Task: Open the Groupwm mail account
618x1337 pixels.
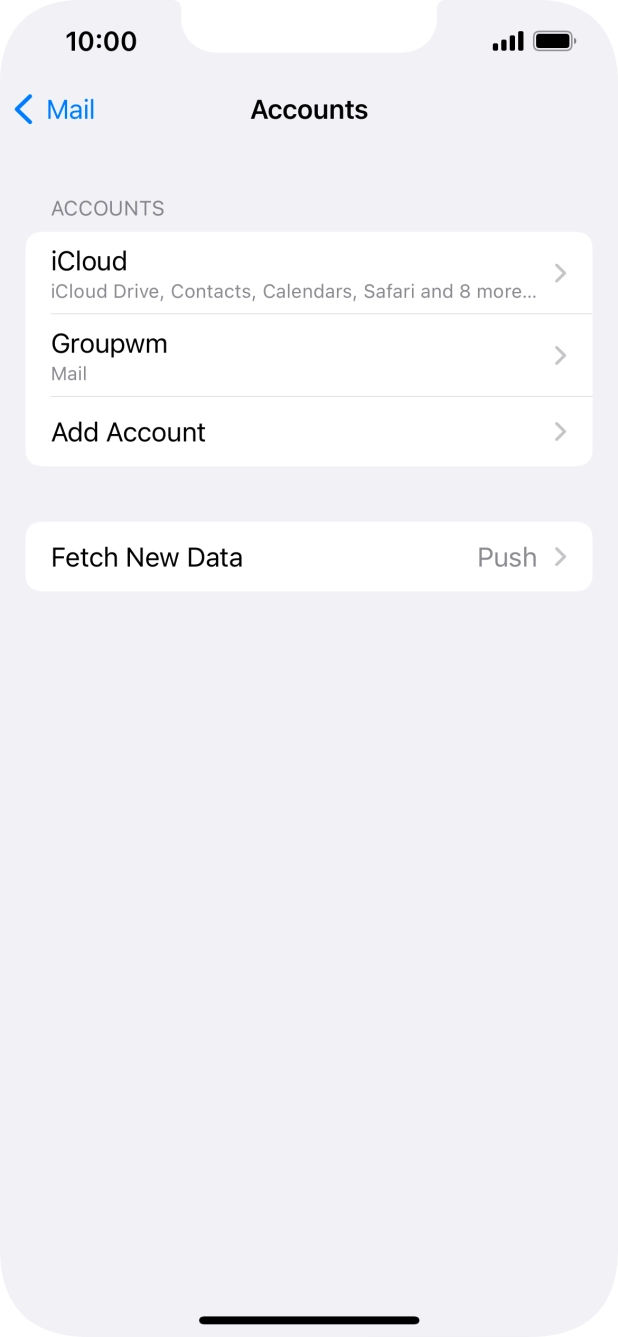Action: point(308,356)
